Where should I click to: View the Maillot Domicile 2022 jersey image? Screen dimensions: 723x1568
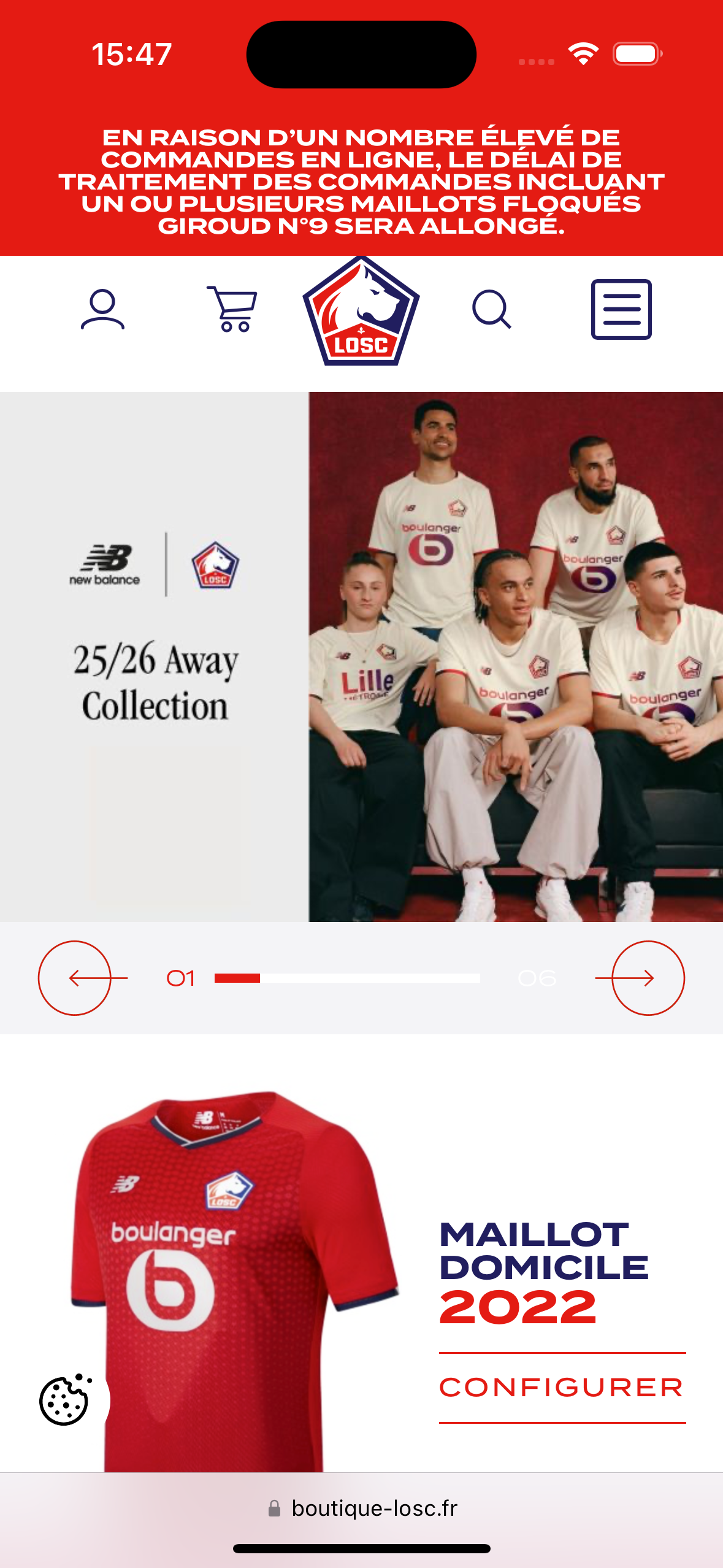(235, 1281)
